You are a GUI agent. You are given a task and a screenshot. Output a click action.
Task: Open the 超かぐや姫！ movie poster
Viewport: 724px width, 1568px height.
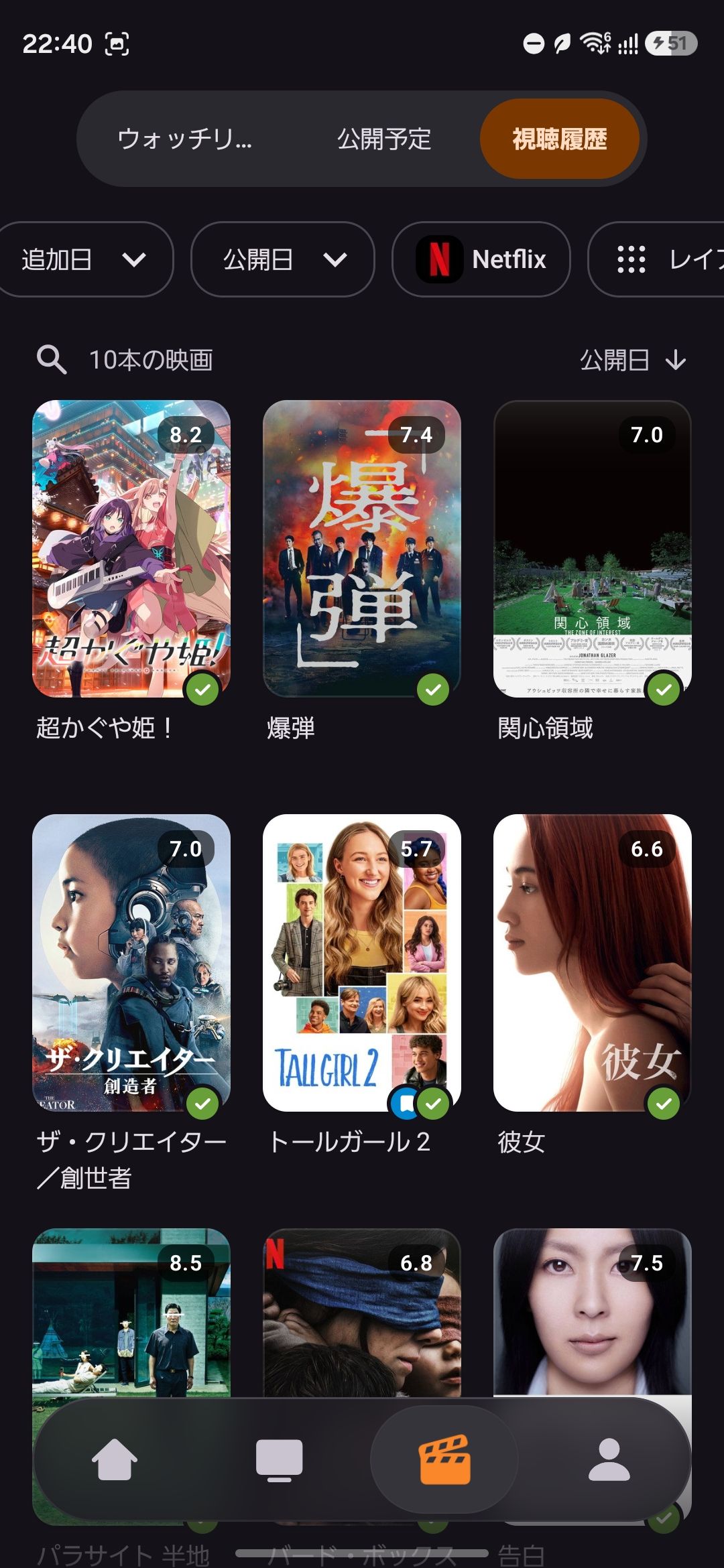(131, 549)
